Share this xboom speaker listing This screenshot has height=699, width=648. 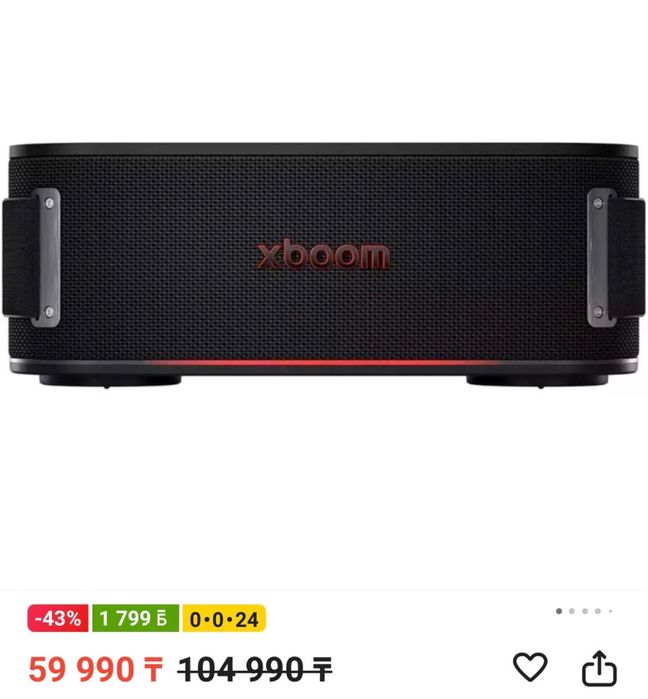[x=597, y=667]
